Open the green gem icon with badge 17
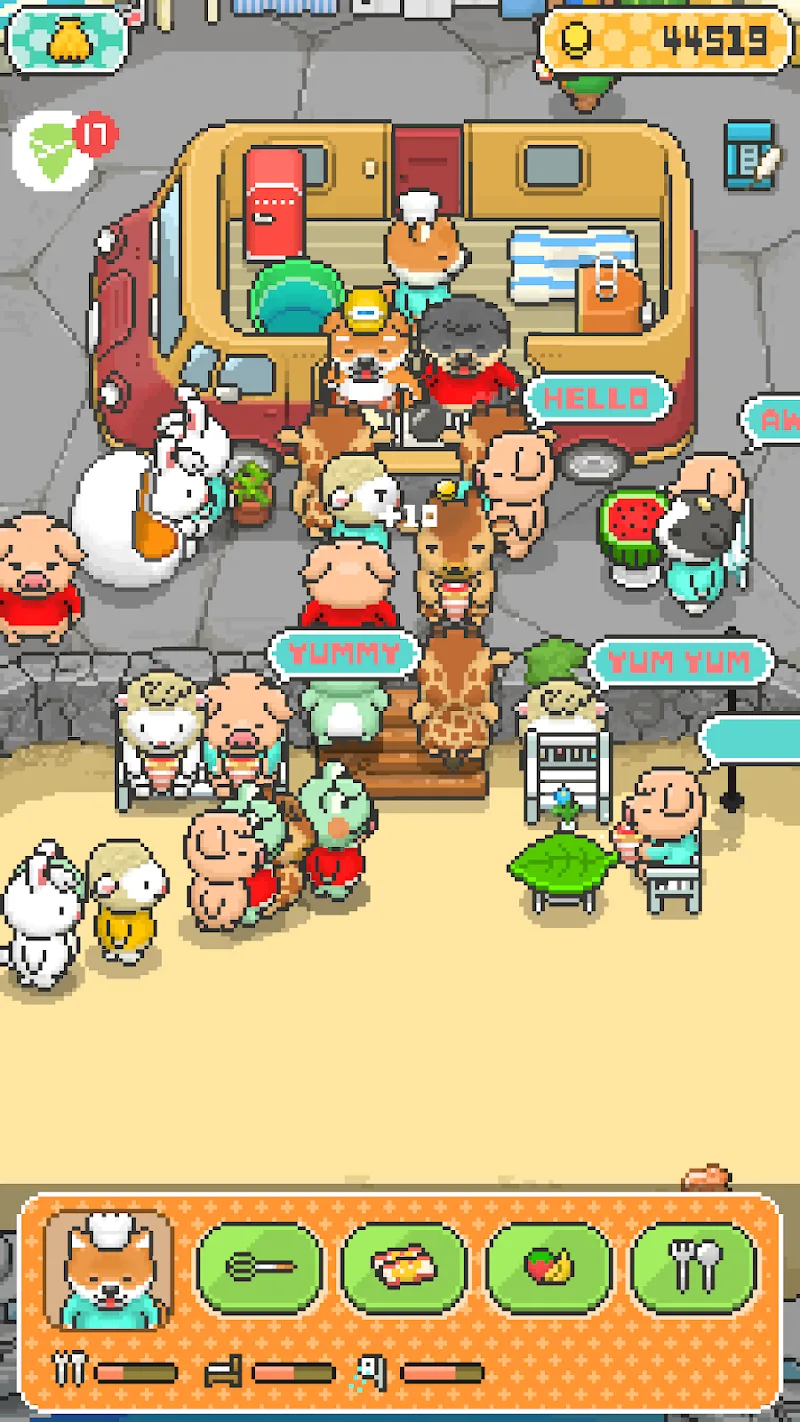The height and width of the screenshot is (1422, 800). pyautogui.click(x=57, y=150)
